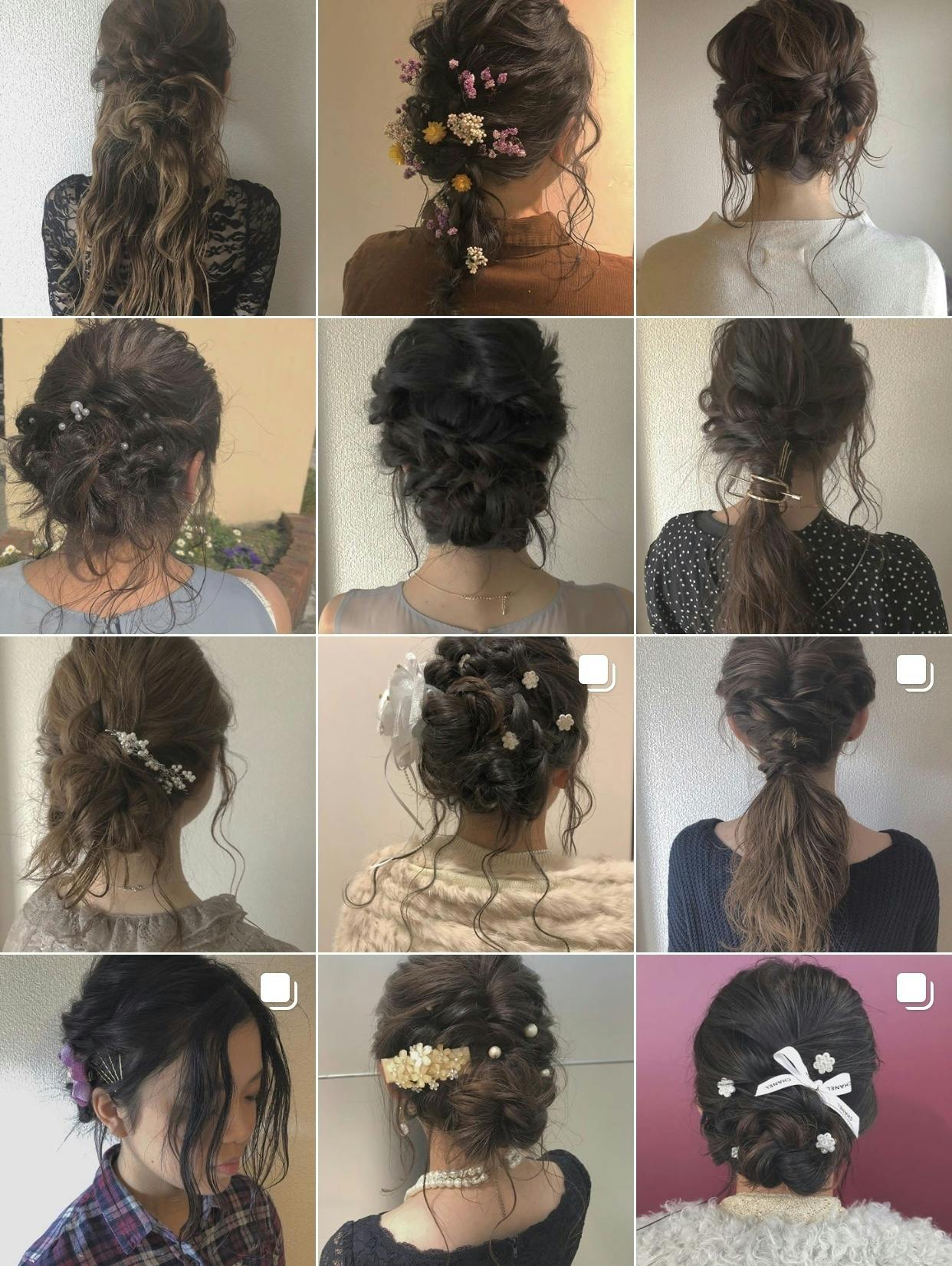Image resolution: width=952 pixels, height=1266 pixels.
Task: Open the multi-photo updo with fur shawl
Action: [x=475, y=794]
